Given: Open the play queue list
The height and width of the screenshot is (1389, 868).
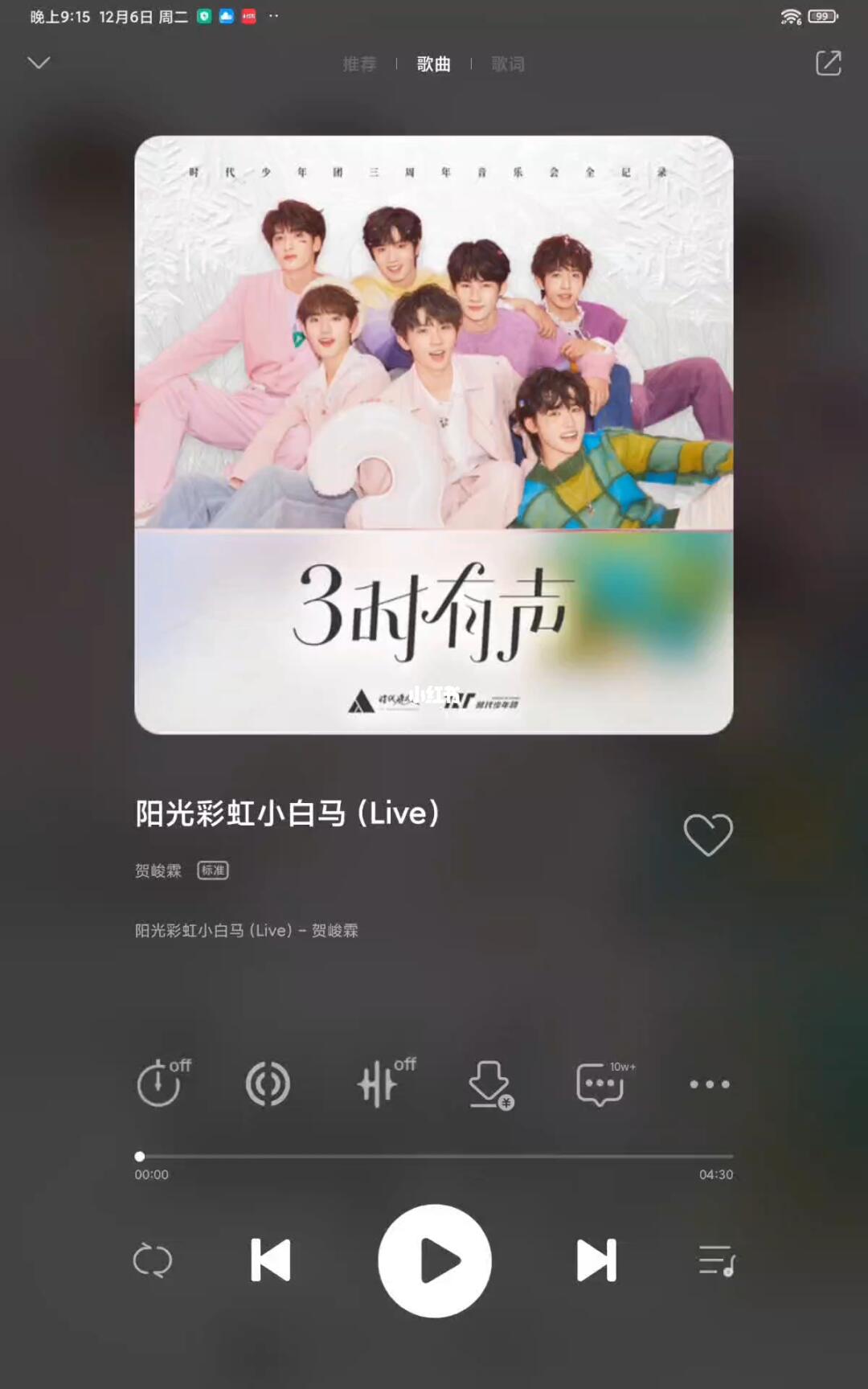Looking at the screenshot, I should 716,1260.
